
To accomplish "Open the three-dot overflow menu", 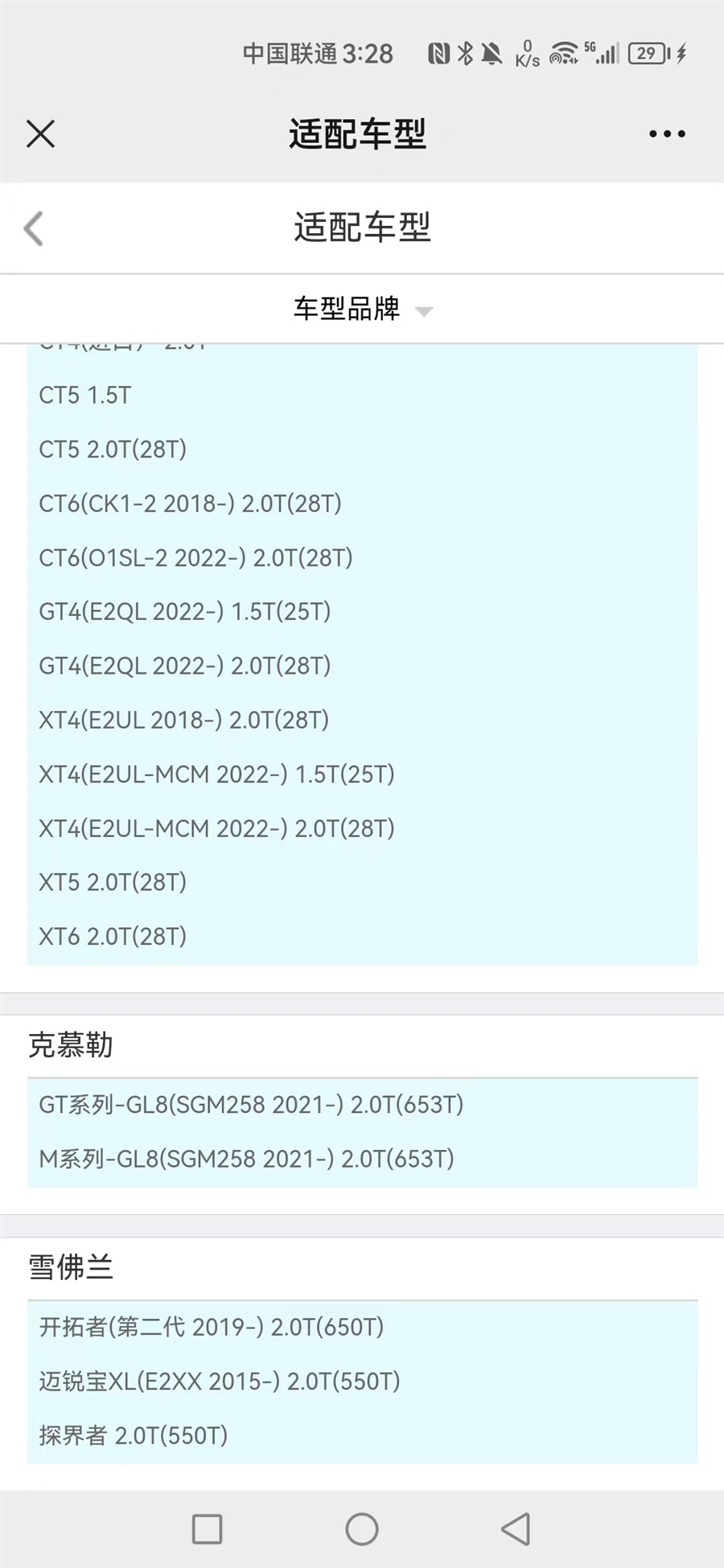I will click(667, 134).
